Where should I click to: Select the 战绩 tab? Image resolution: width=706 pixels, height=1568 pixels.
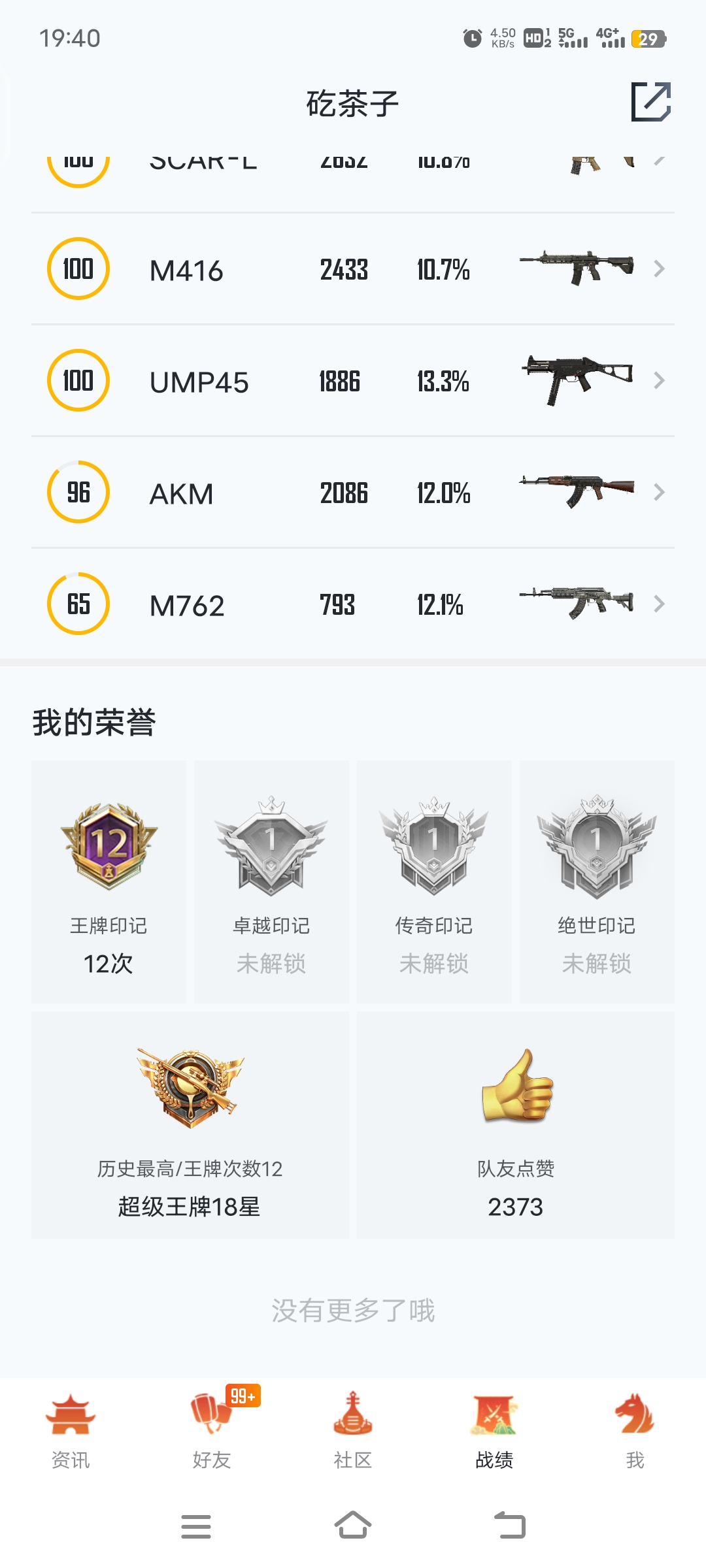click(x=494, y=1431)
